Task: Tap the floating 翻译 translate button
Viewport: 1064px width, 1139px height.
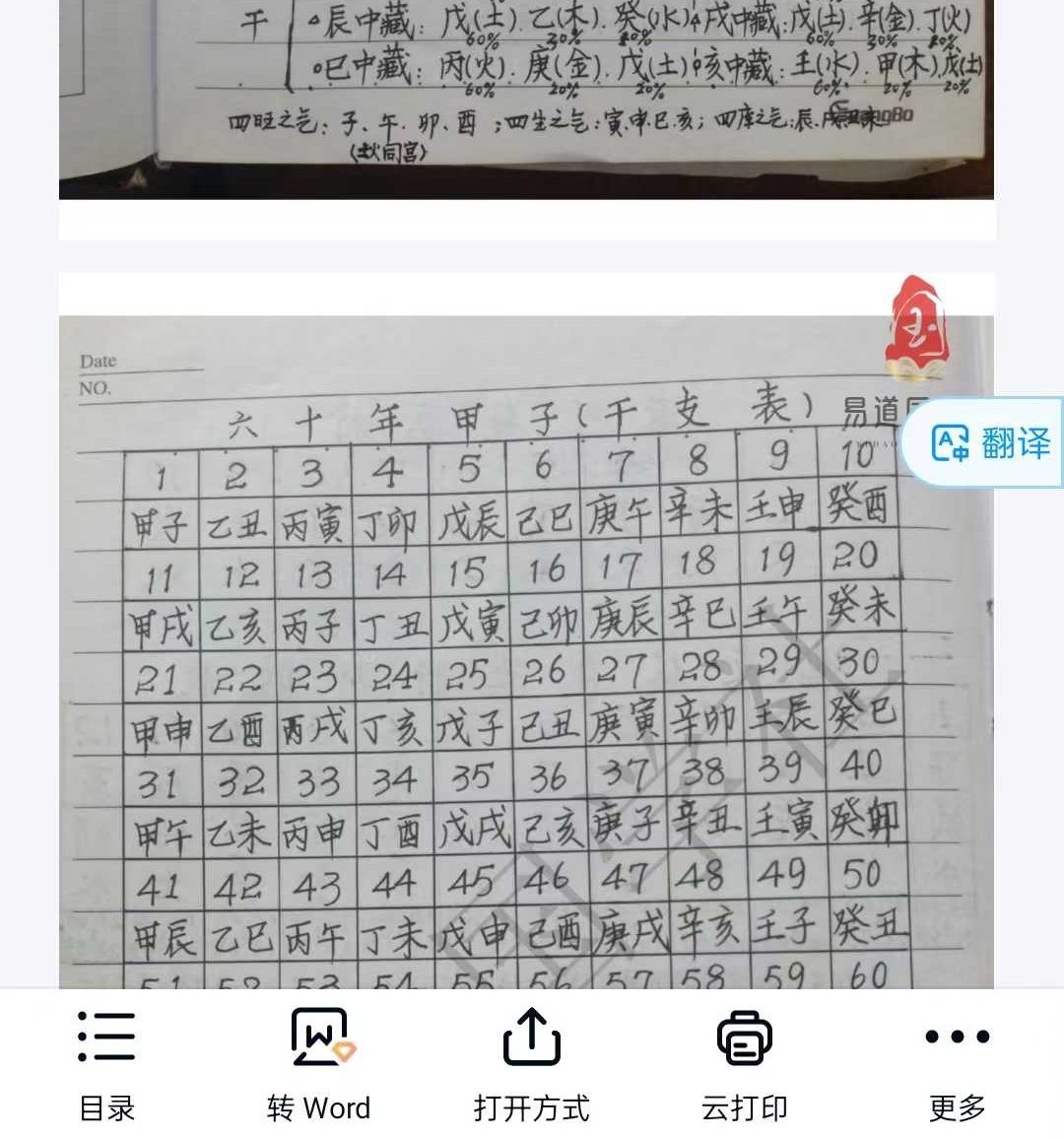Action: pyautogui.click(x=989, y=443)
